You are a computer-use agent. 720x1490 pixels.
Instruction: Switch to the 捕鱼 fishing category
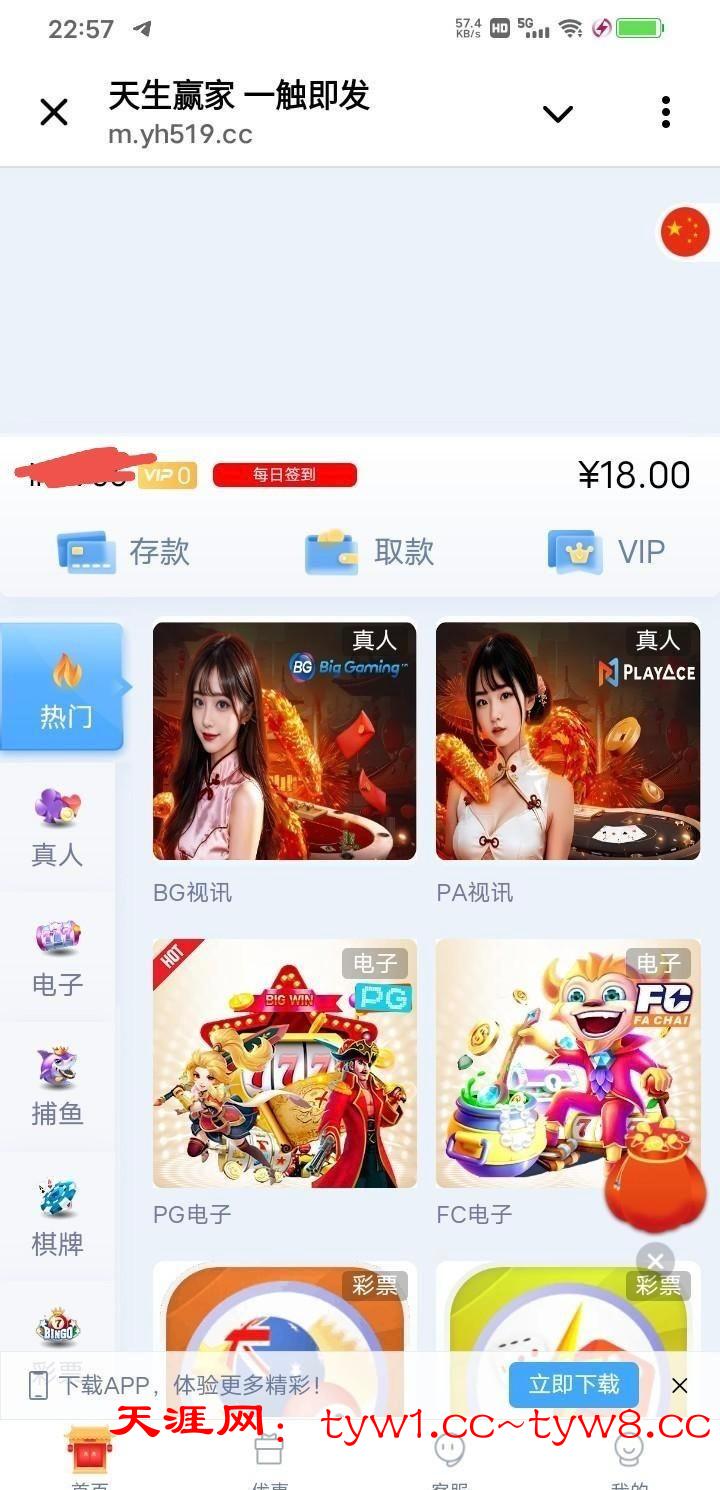click(x=57, y=1087)
